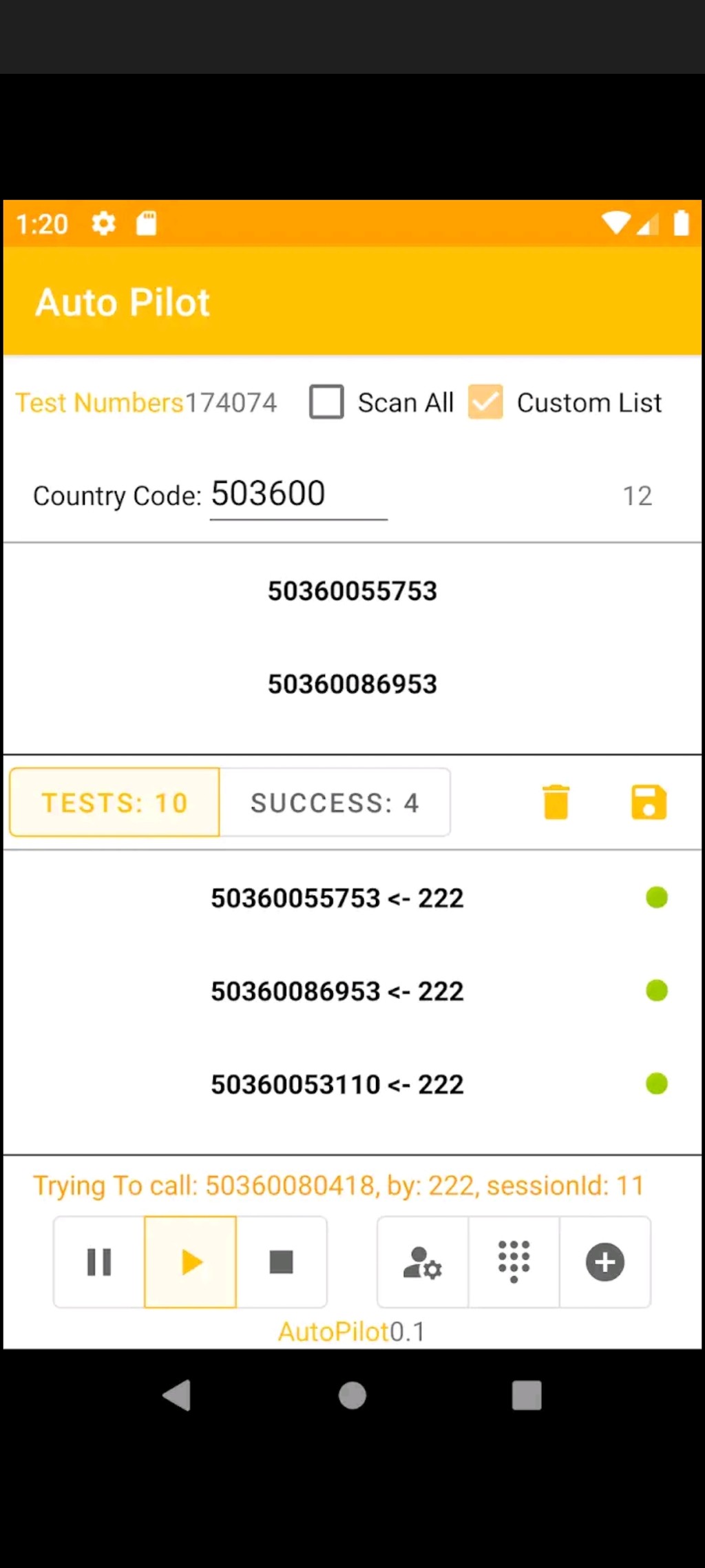The width and height of the screenshot is (705, 1568).
Task: Stop the auto pilot run
Action: coord(282,1262)
